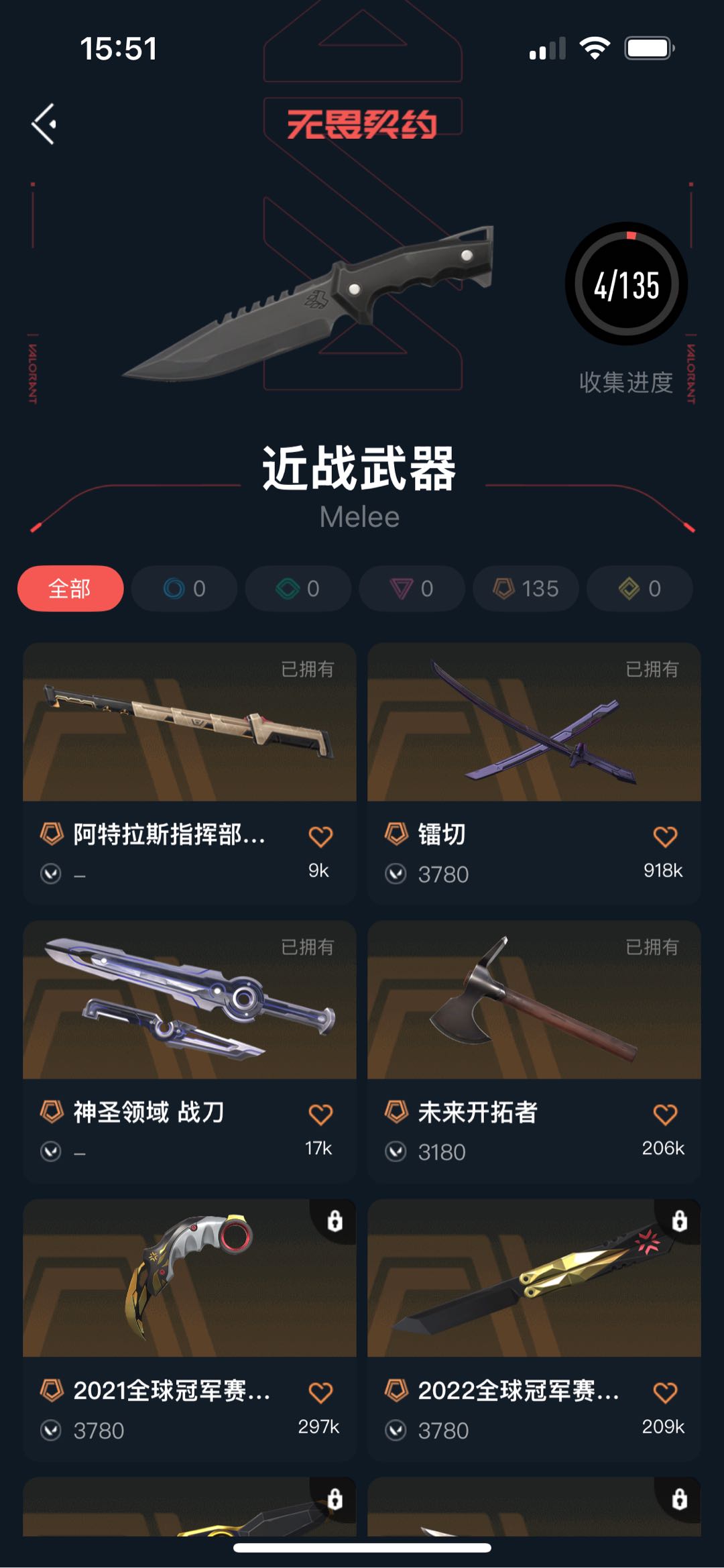The width and height of the screenshot is (724, 1568).
Task: Go back using the top-left arrow
Action: pos(44,124)
